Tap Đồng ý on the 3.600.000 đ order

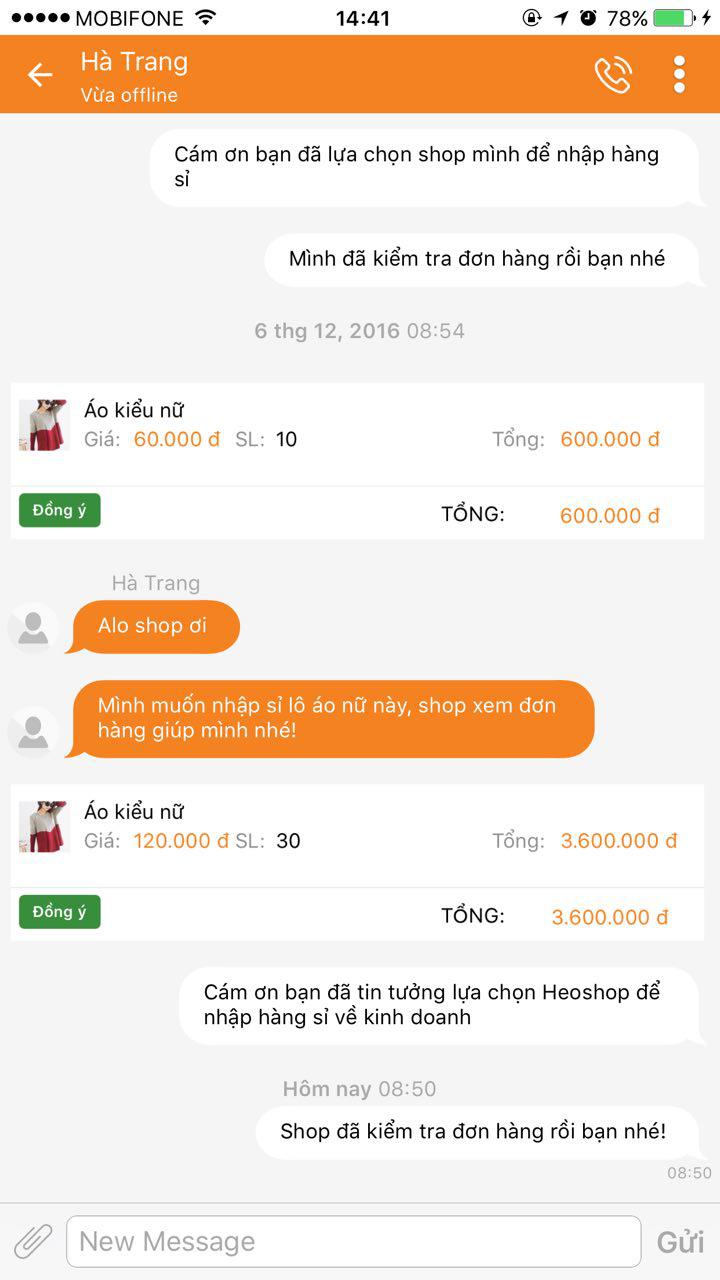point(60,912)
